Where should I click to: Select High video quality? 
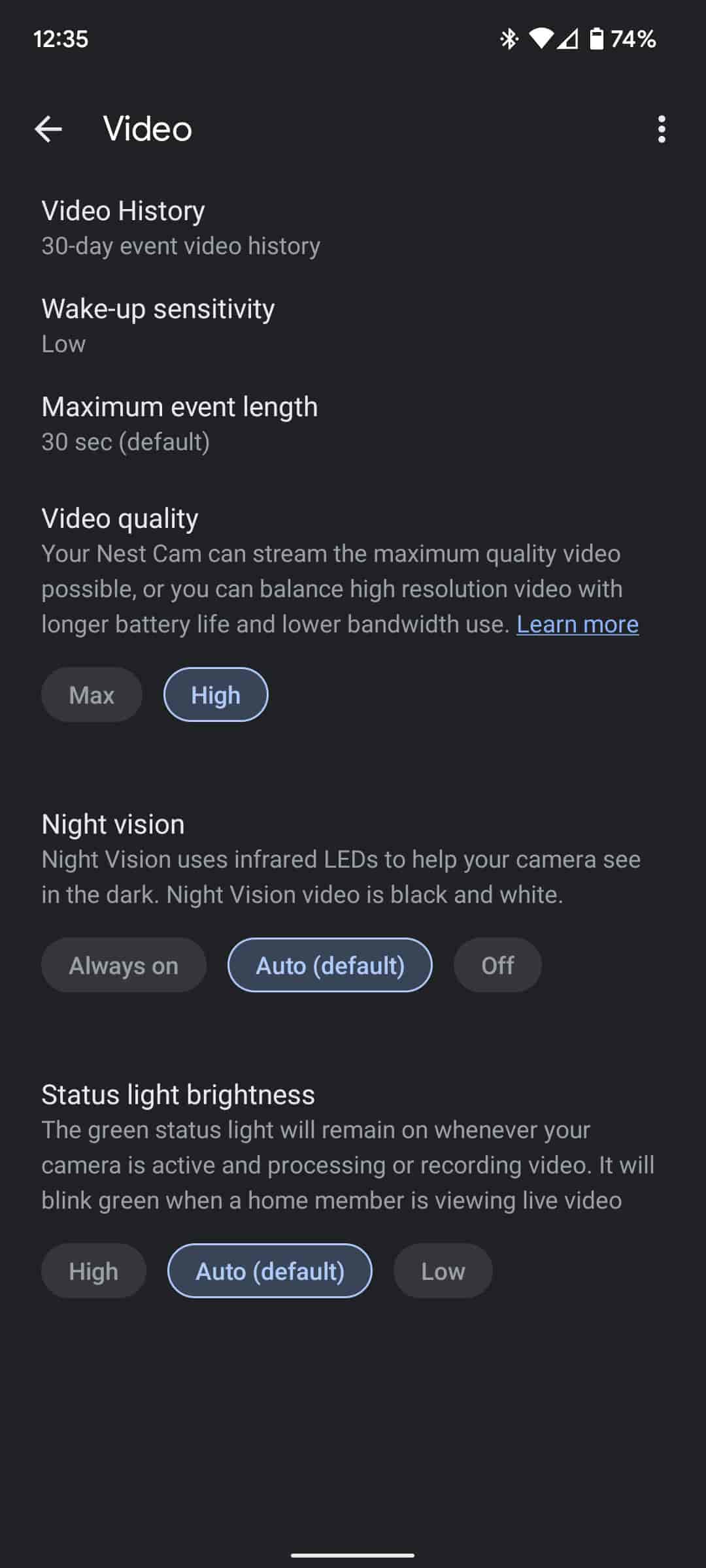click(x=216, y=694)
